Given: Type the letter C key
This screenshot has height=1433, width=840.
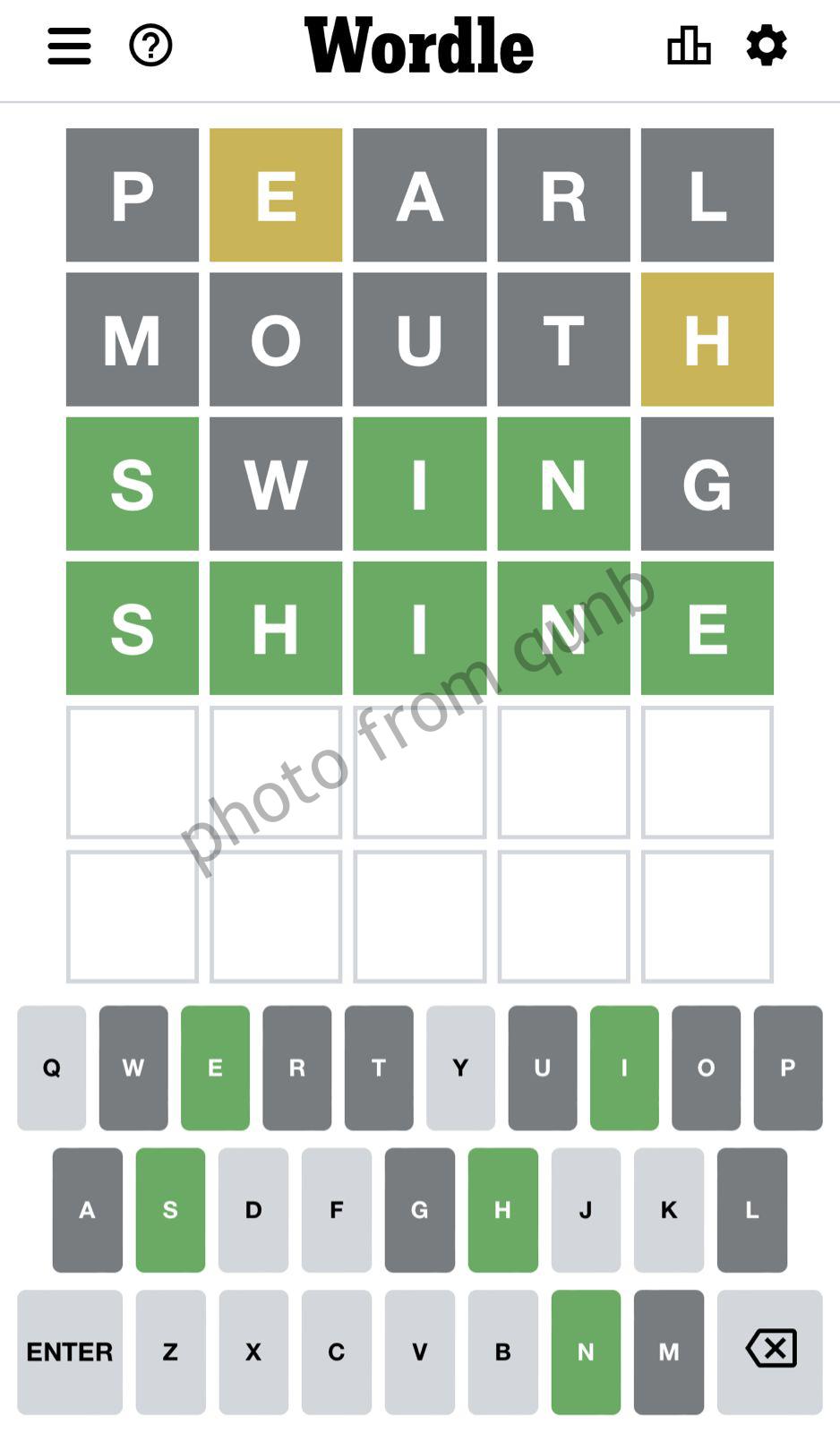Looking at the screenshot, I should point(337,1351).
